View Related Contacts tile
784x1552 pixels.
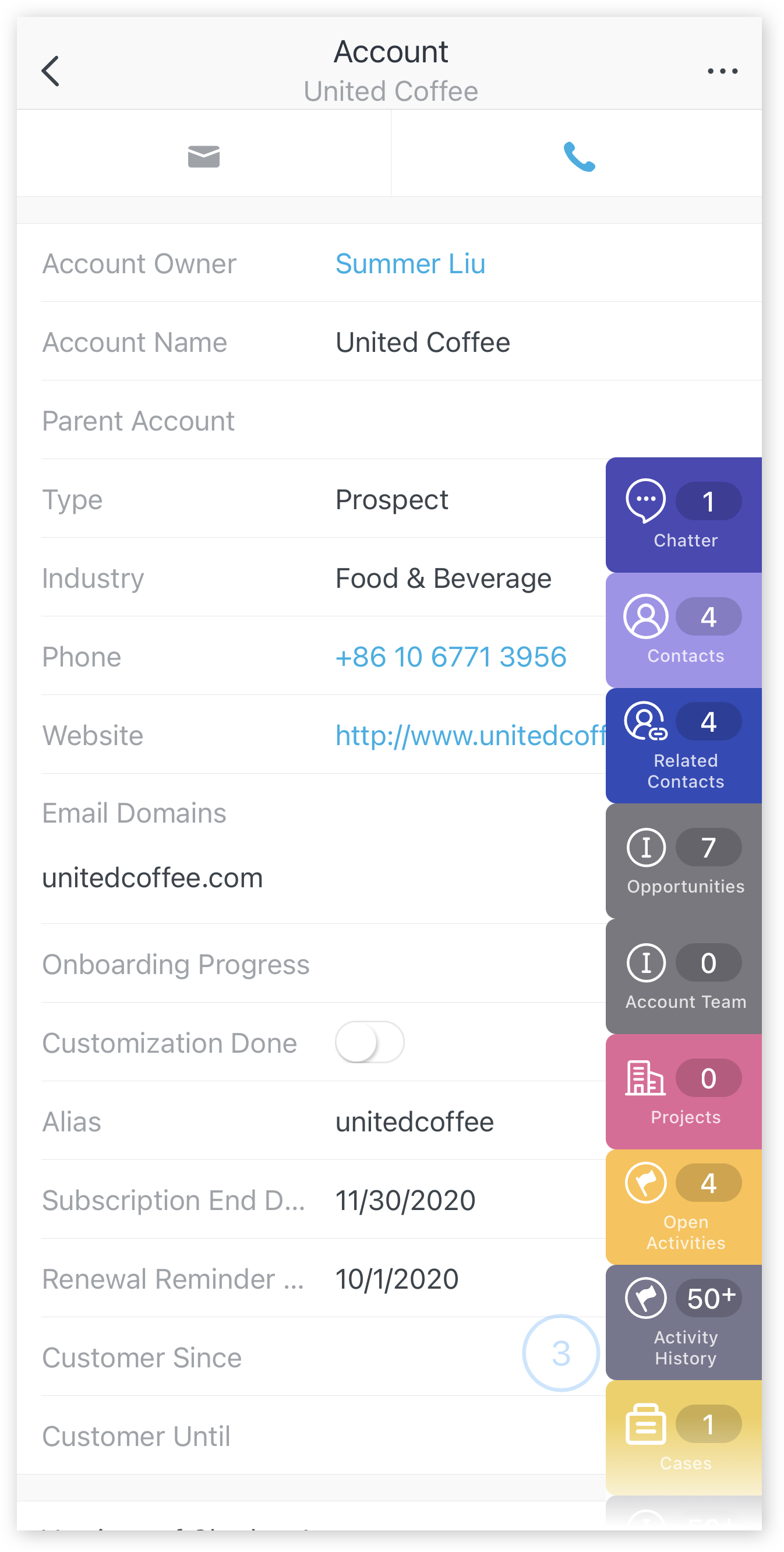684,746
